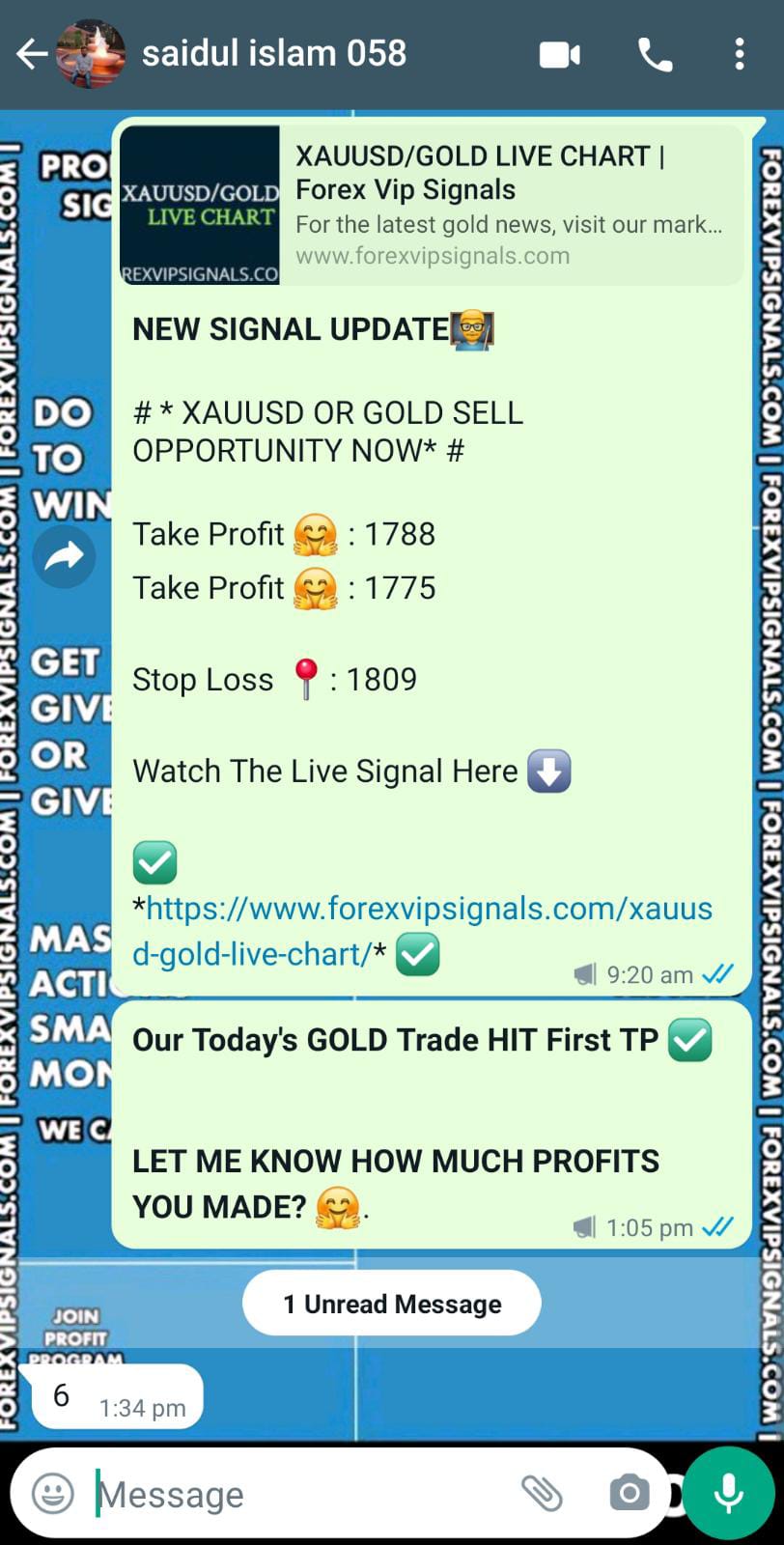Image resolution: width=784 pixels, height=1545 pixels.
Task: Record a voice message
Action: tap(728, 1493)
